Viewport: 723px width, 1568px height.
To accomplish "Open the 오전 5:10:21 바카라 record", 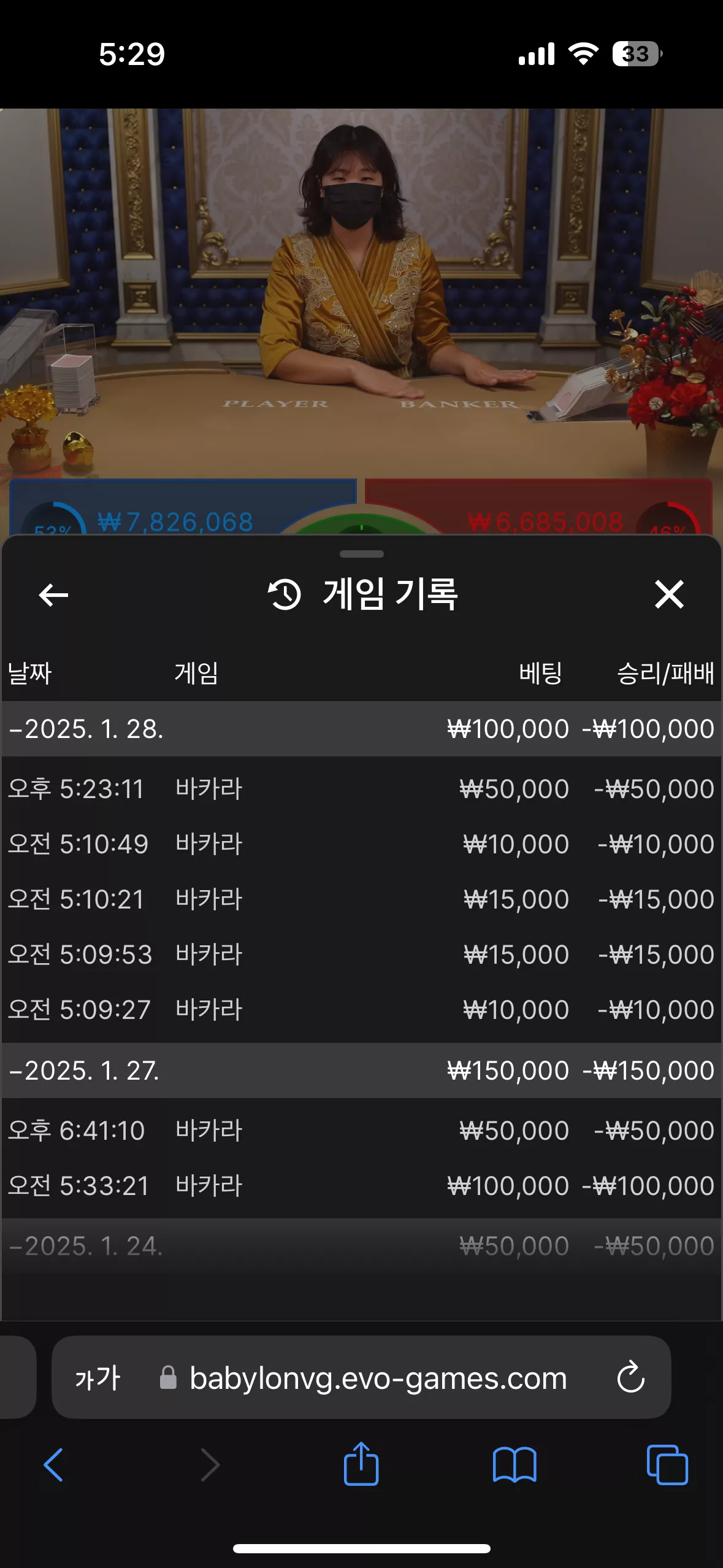I will pyautogui.click(x=361, y=899).
